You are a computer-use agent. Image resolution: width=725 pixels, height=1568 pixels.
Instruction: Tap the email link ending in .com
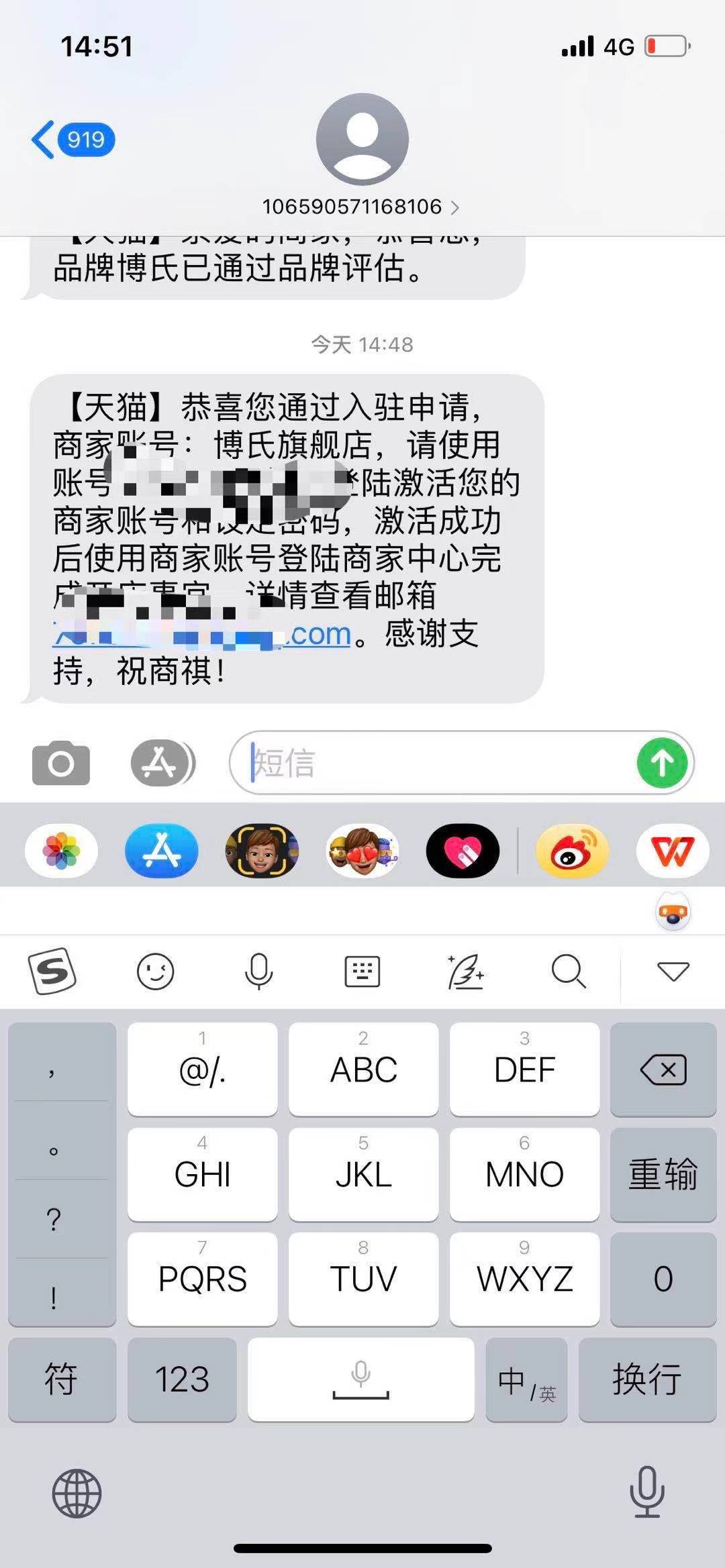pos(202,634)
